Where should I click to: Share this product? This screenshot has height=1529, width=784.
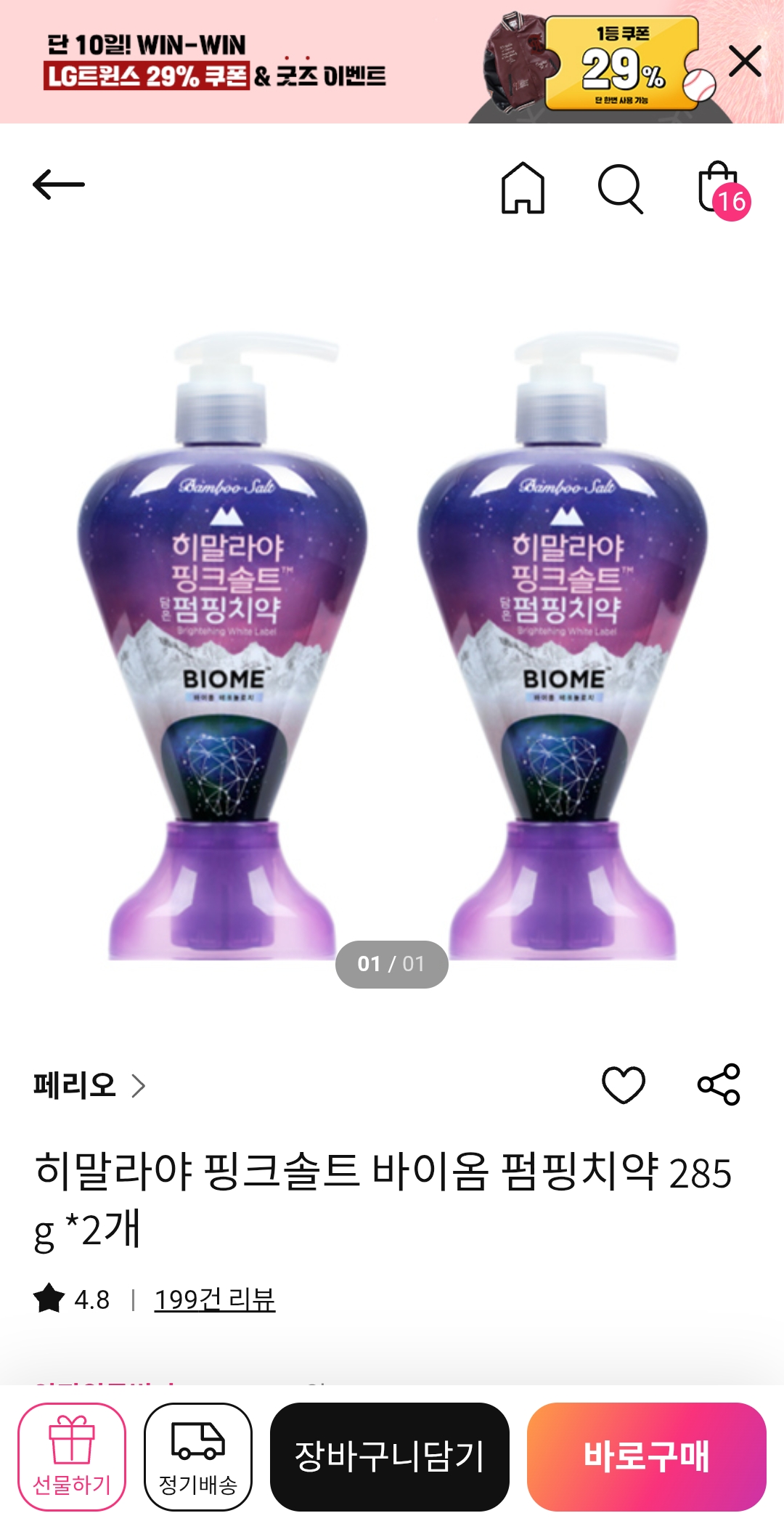coord(719,1084)
